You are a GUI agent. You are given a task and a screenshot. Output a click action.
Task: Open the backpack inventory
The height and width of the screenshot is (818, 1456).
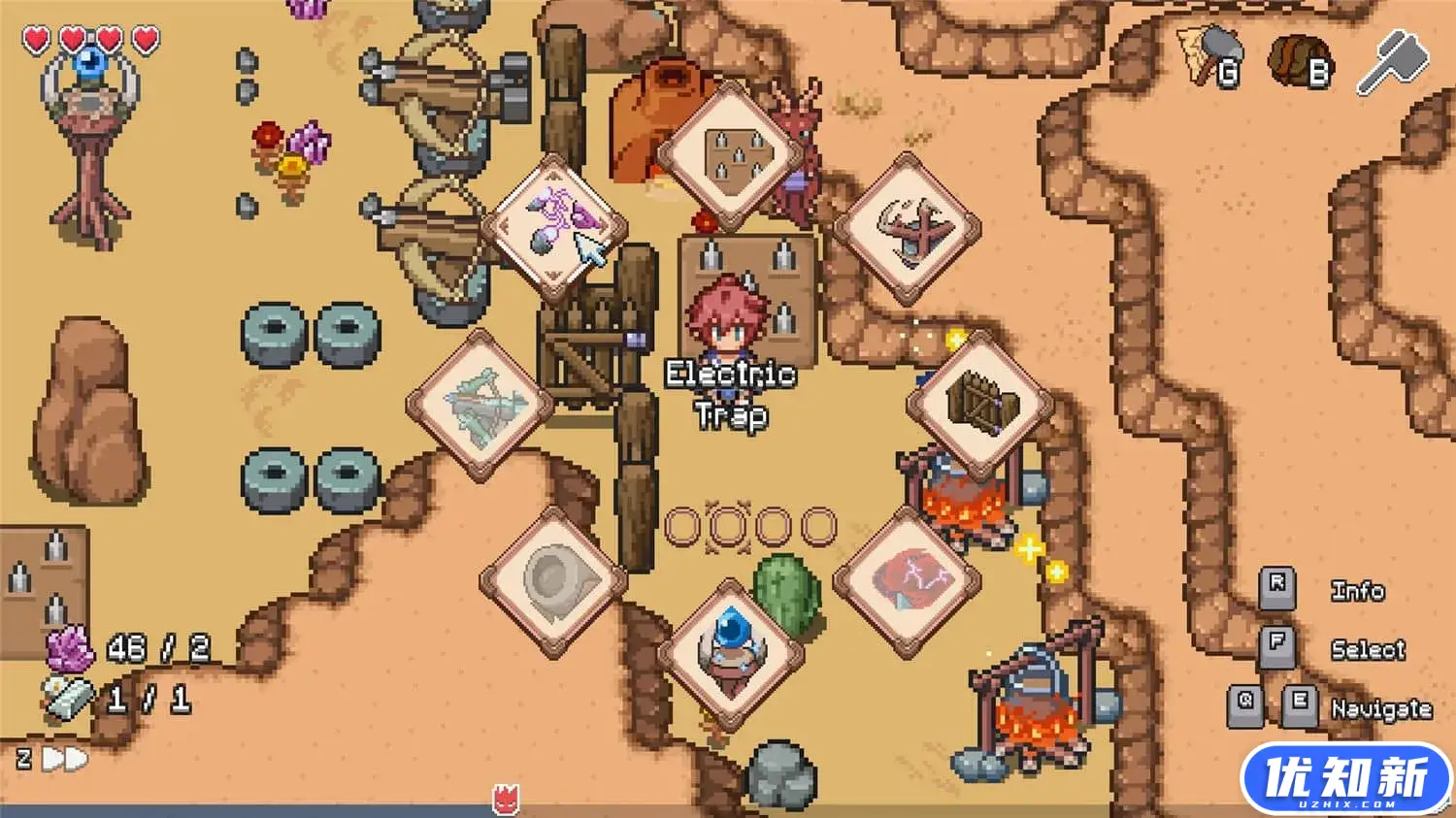[x=1299, y=60]
